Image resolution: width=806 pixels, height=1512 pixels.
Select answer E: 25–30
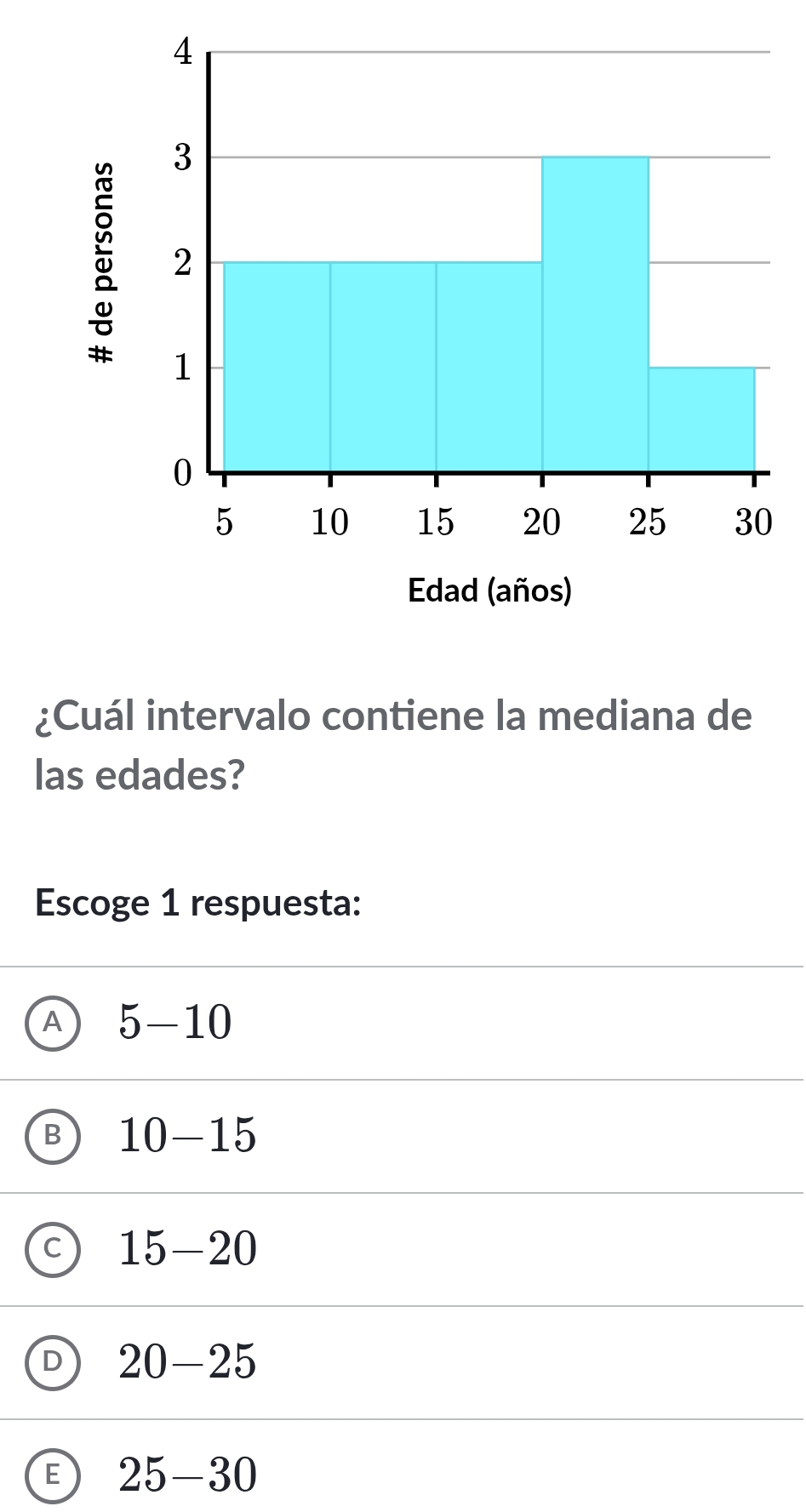54,1475
